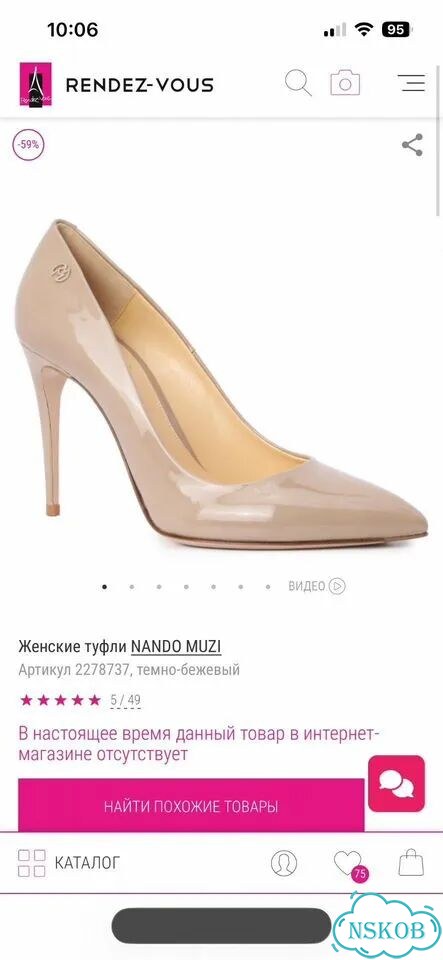The image size is (443, 960).
Task: Go to Rendez-Vous home via logo
Action: point(116,84)
